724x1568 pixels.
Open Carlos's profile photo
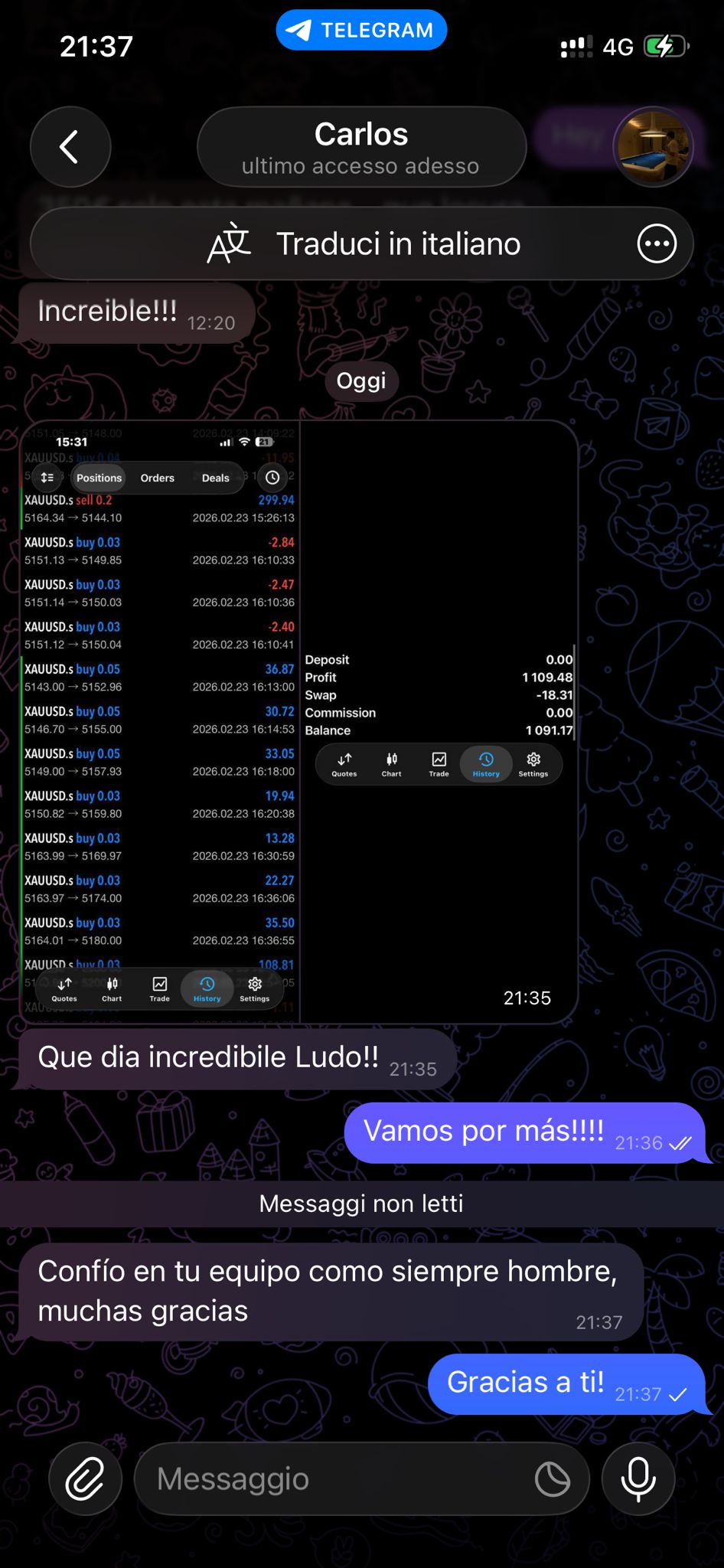(654, 146)
